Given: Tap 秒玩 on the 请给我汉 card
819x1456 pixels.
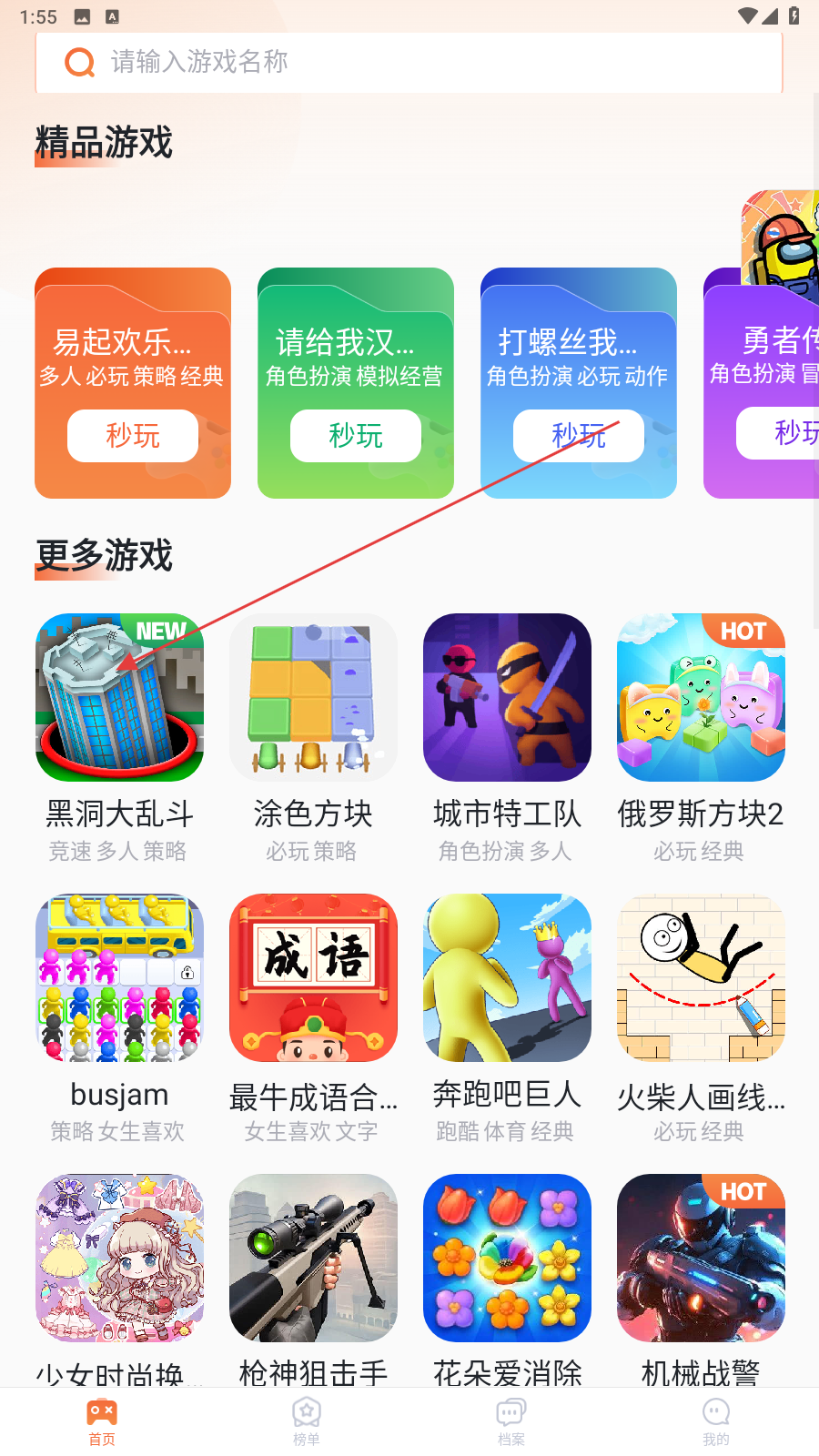Looking at the screenshot, I should [x=356, y=436].
